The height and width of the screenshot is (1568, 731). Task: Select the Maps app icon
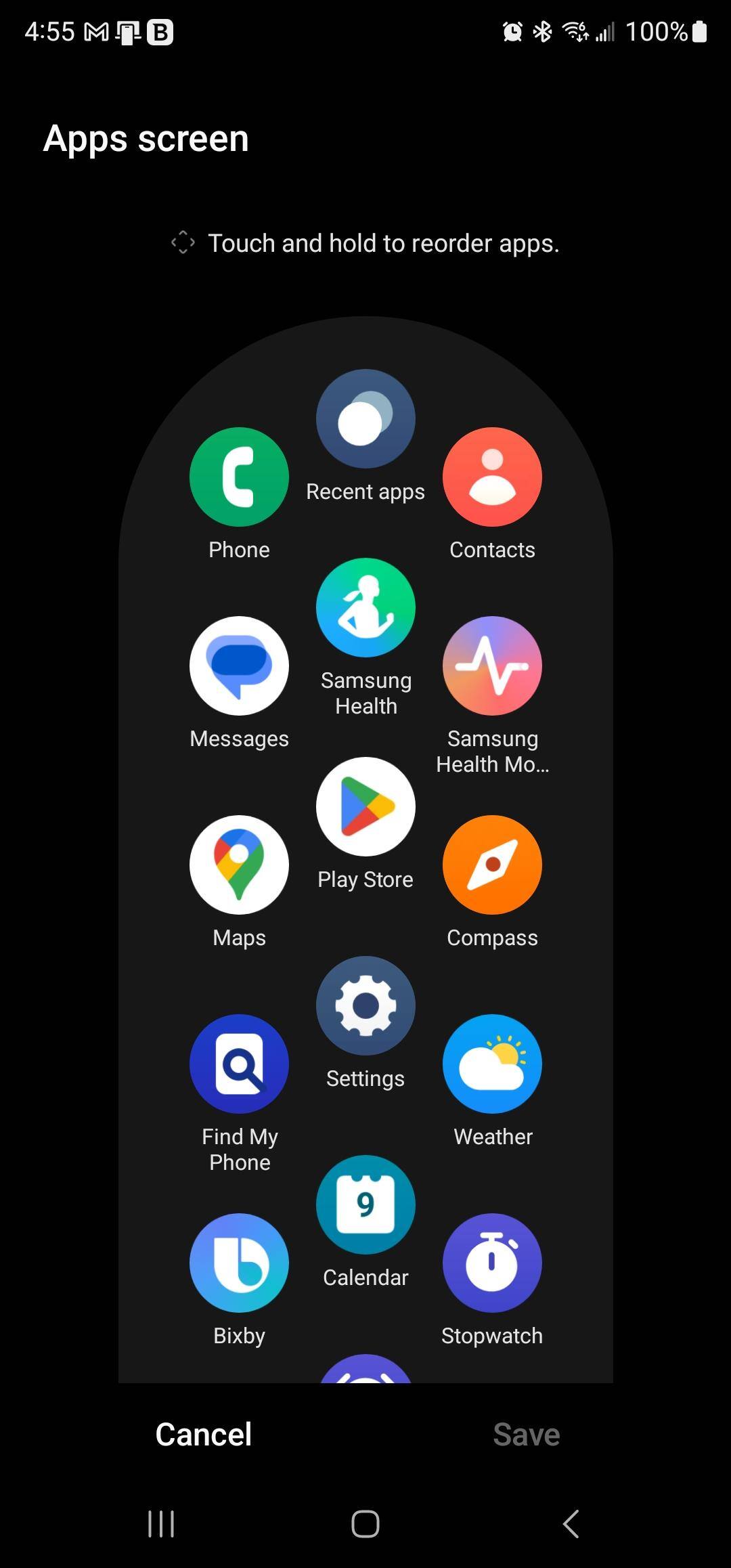239,865
